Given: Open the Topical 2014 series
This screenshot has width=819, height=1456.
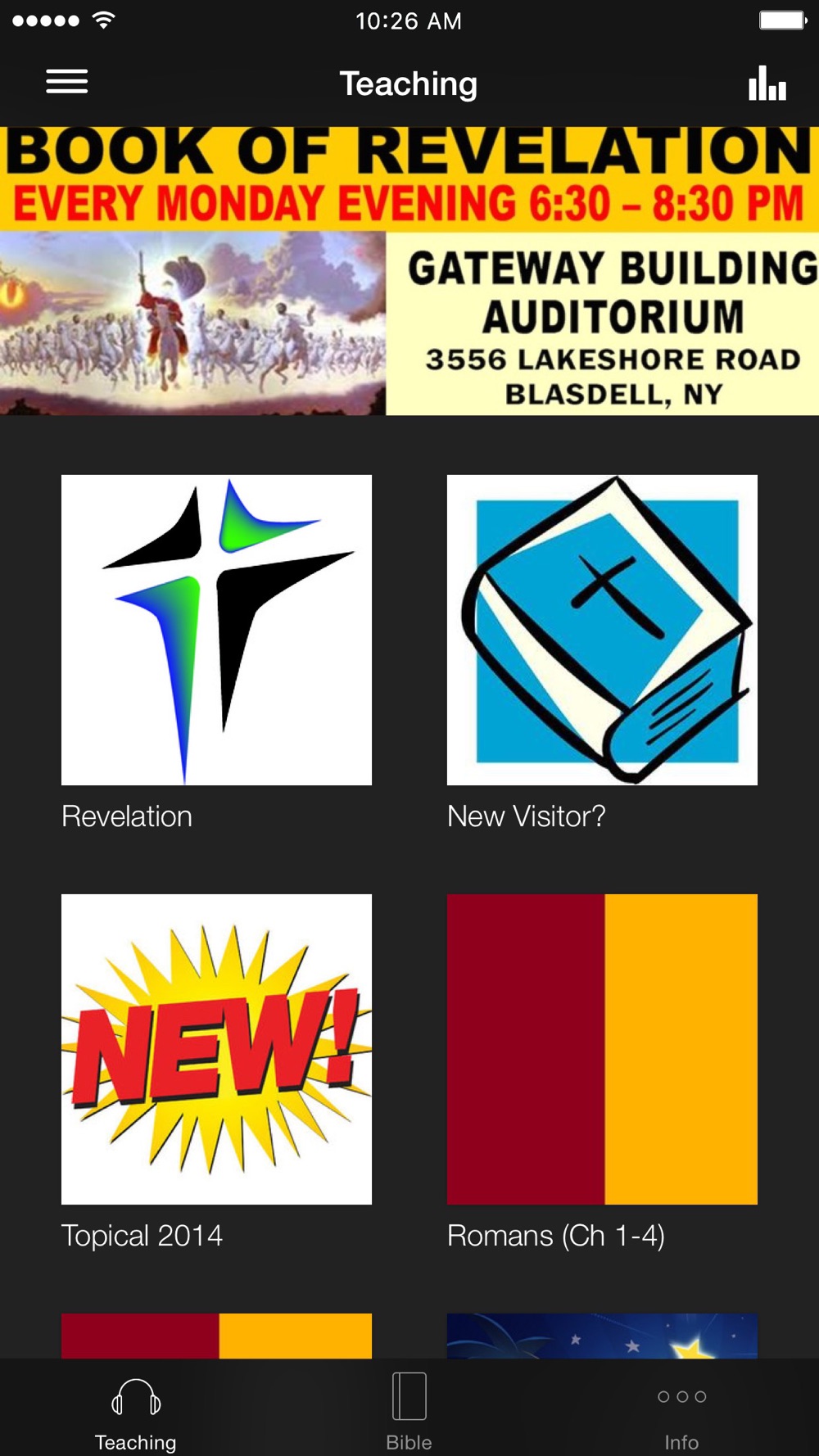Looking at the screenshot, I should (216, 1049).
